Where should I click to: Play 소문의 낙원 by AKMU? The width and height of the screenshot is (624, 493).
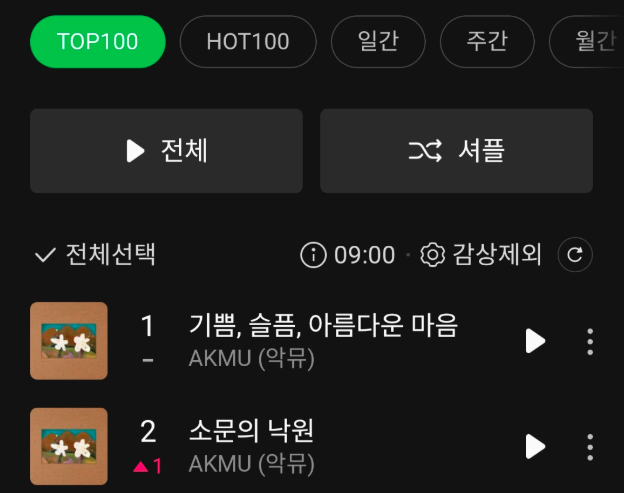tap(536, 446)
